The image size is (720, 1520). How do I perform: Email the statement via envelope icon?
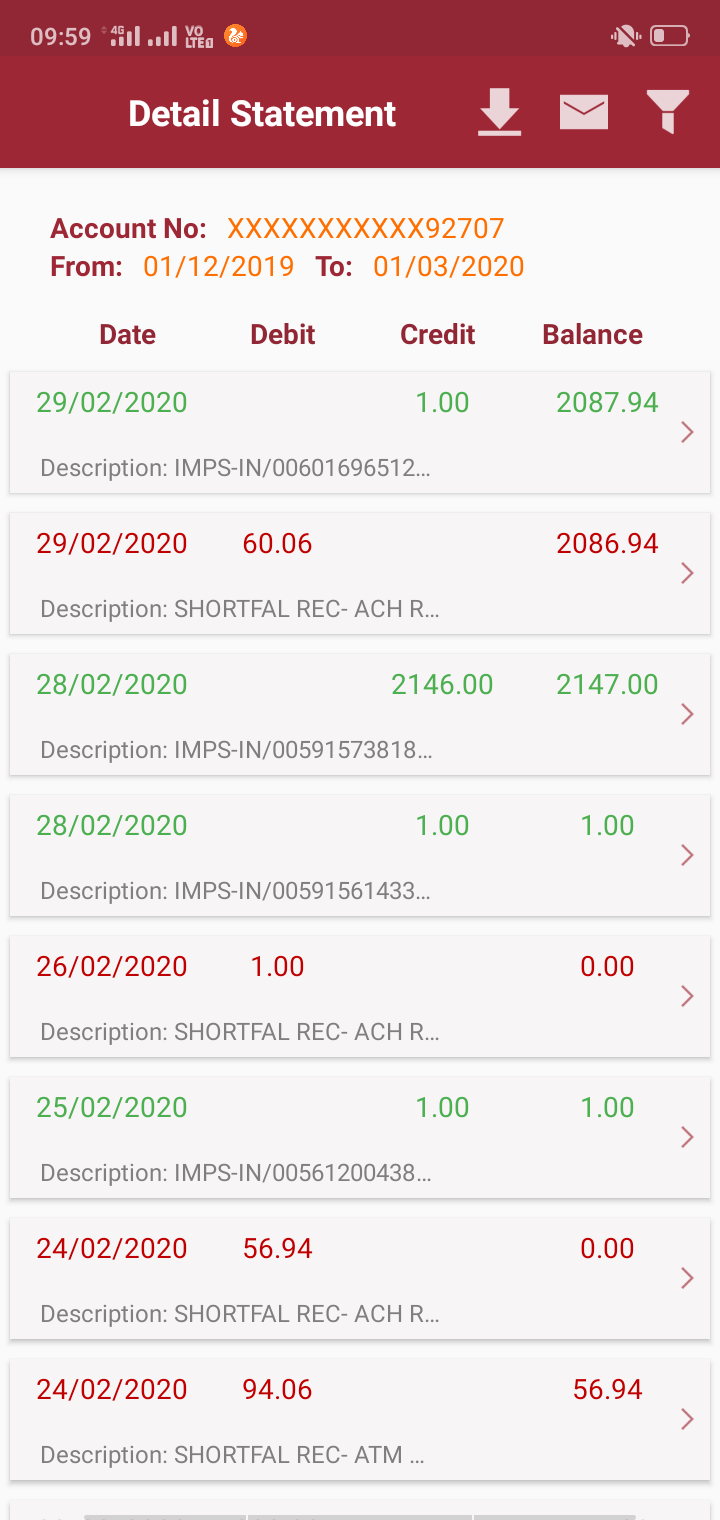pos(584,112)
